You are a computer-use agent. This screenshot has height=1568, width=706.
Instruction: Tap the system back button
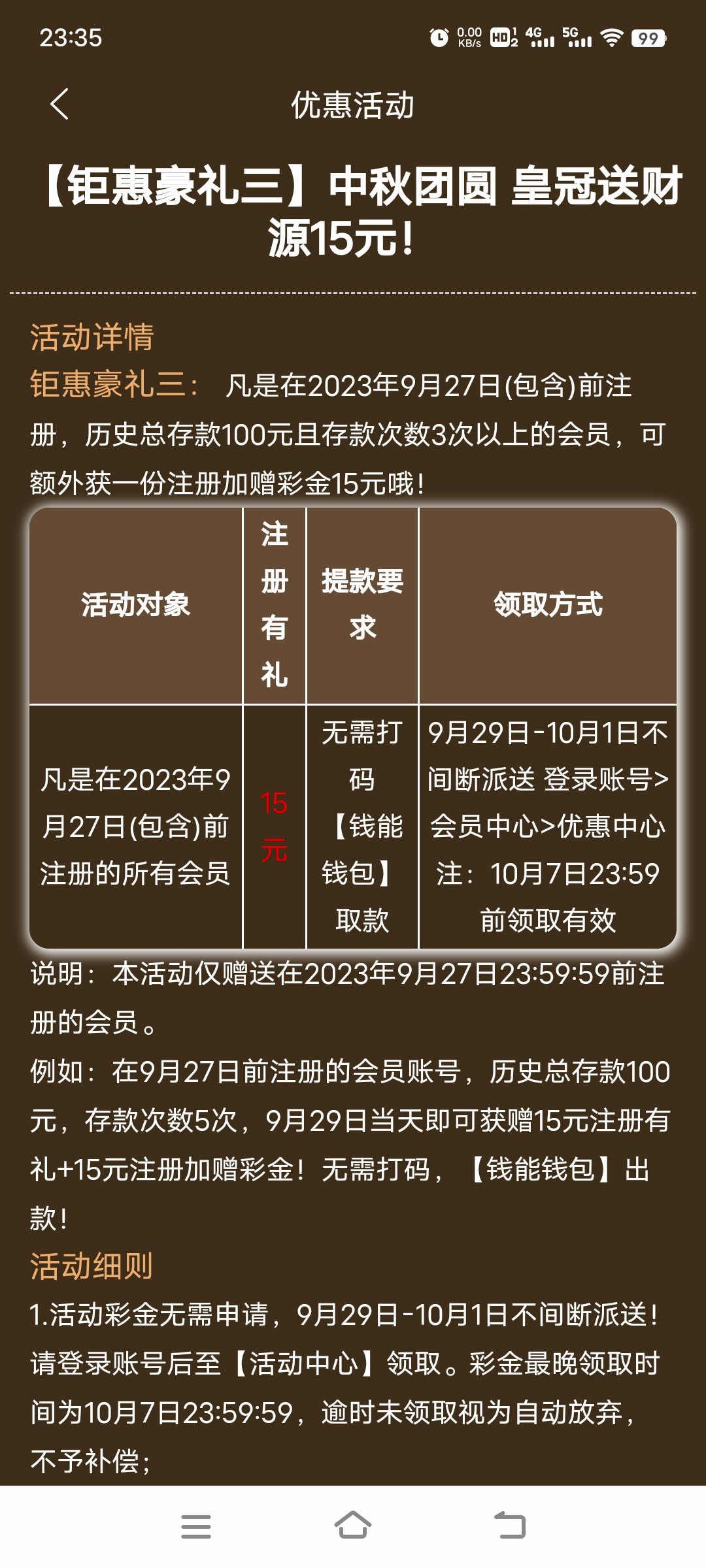pos(510,1526)
